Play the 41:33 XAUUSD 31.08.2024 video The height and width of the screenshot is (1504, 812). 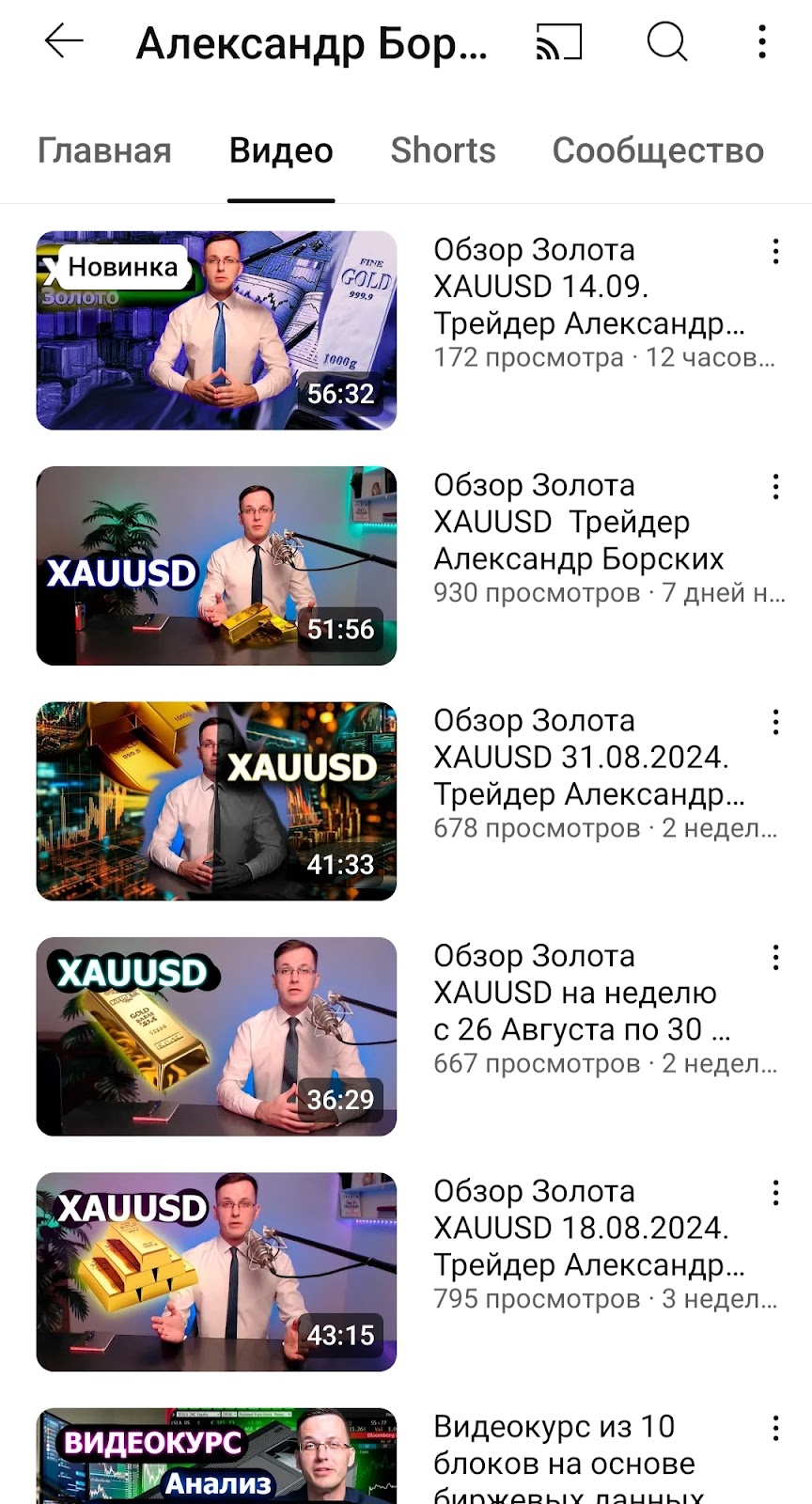click(x=216, y=801)
